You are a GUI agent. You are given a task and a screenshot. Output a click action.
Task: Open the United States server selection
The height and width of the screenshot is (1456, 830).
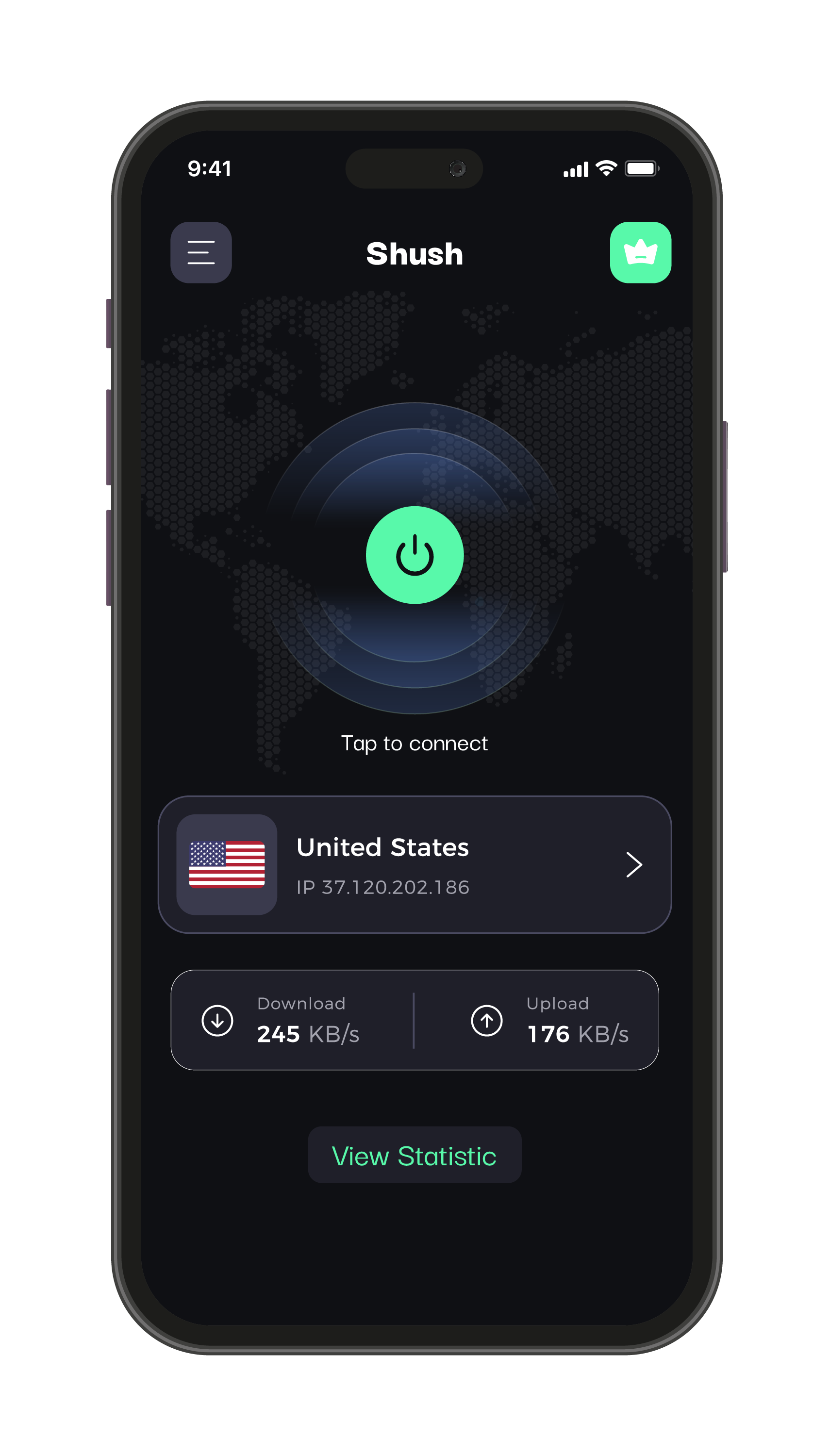[x=415, y=864]
